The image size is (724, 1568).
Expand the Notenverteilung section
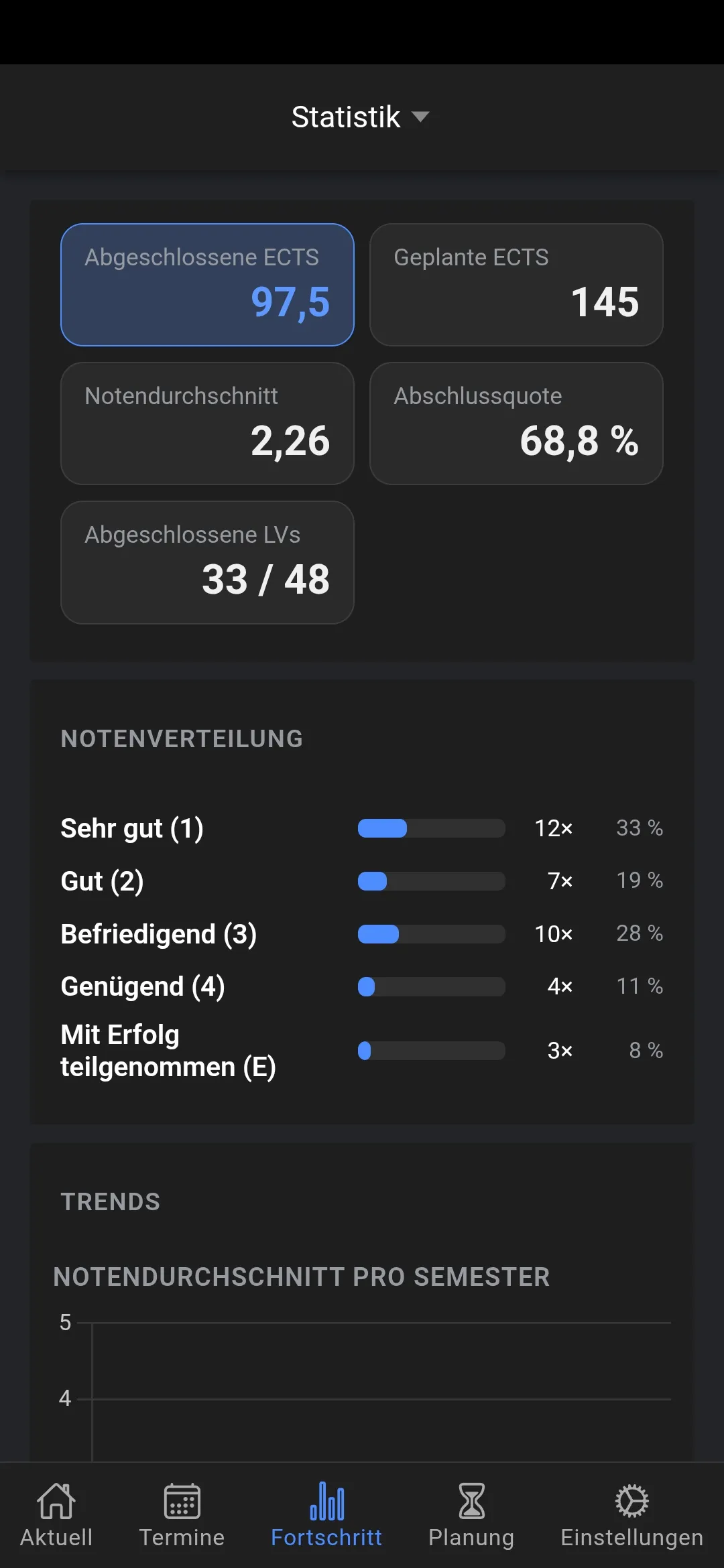182,738
